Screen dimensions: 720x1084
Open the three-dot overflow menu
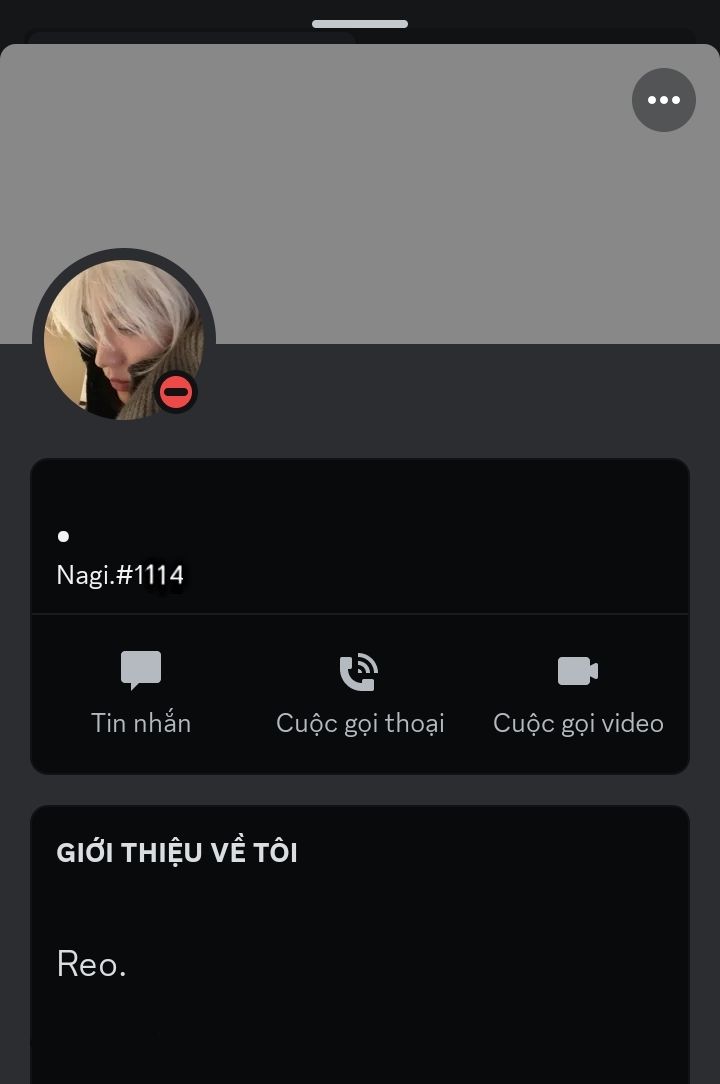[x=663, y=100]
